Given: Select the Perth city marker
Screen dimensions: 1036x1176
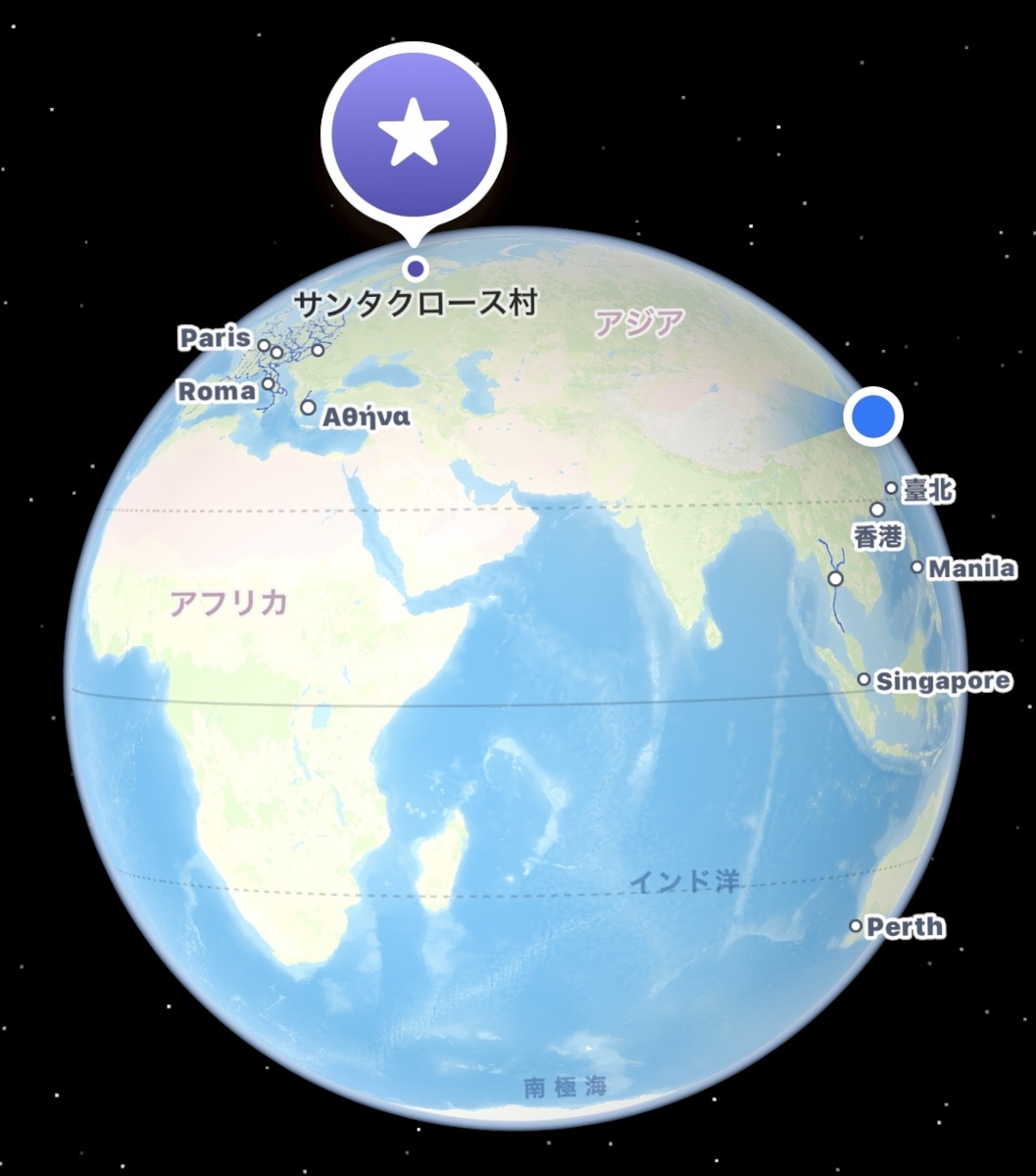Looking at the screenshot, I should coord(856,926).
